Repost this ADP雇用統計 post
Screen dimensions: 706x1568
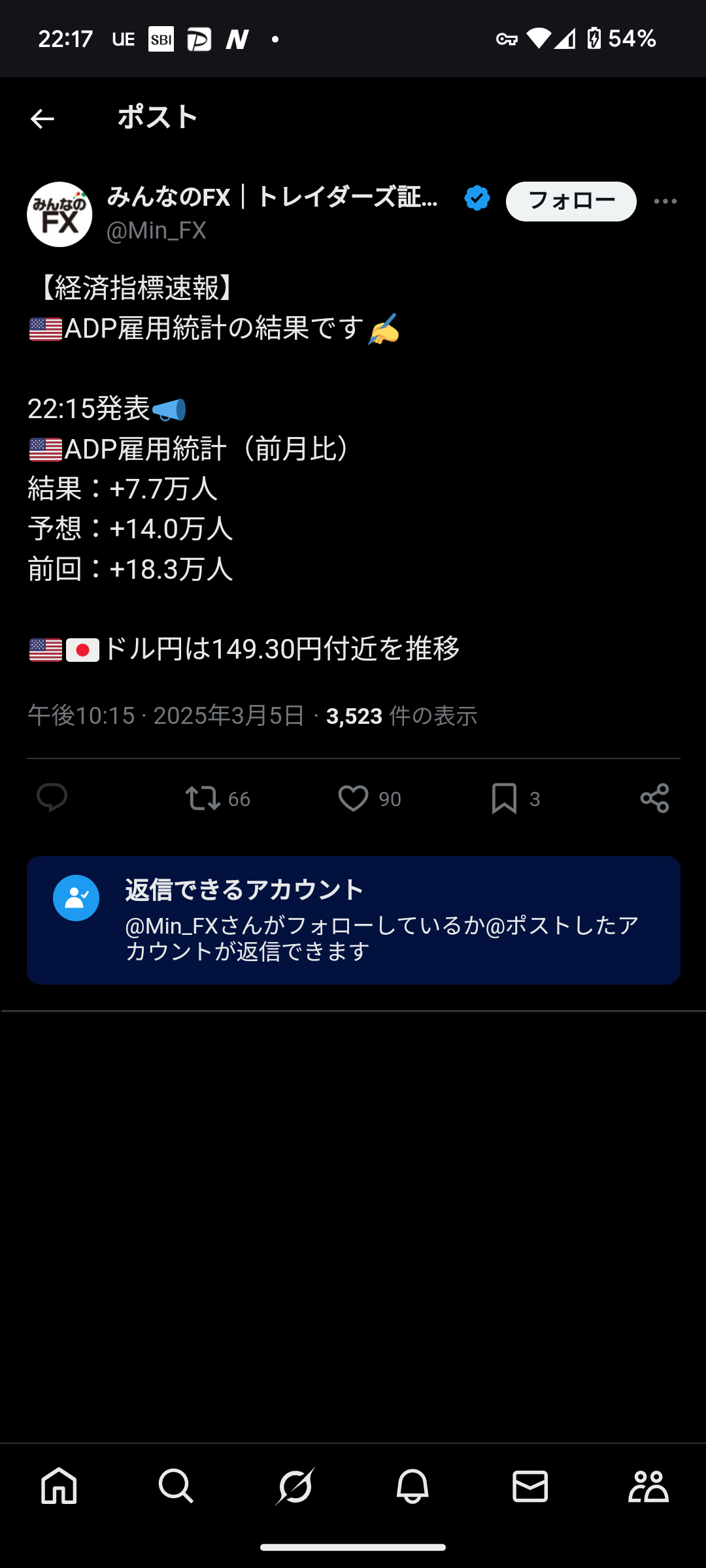[203, 798]
